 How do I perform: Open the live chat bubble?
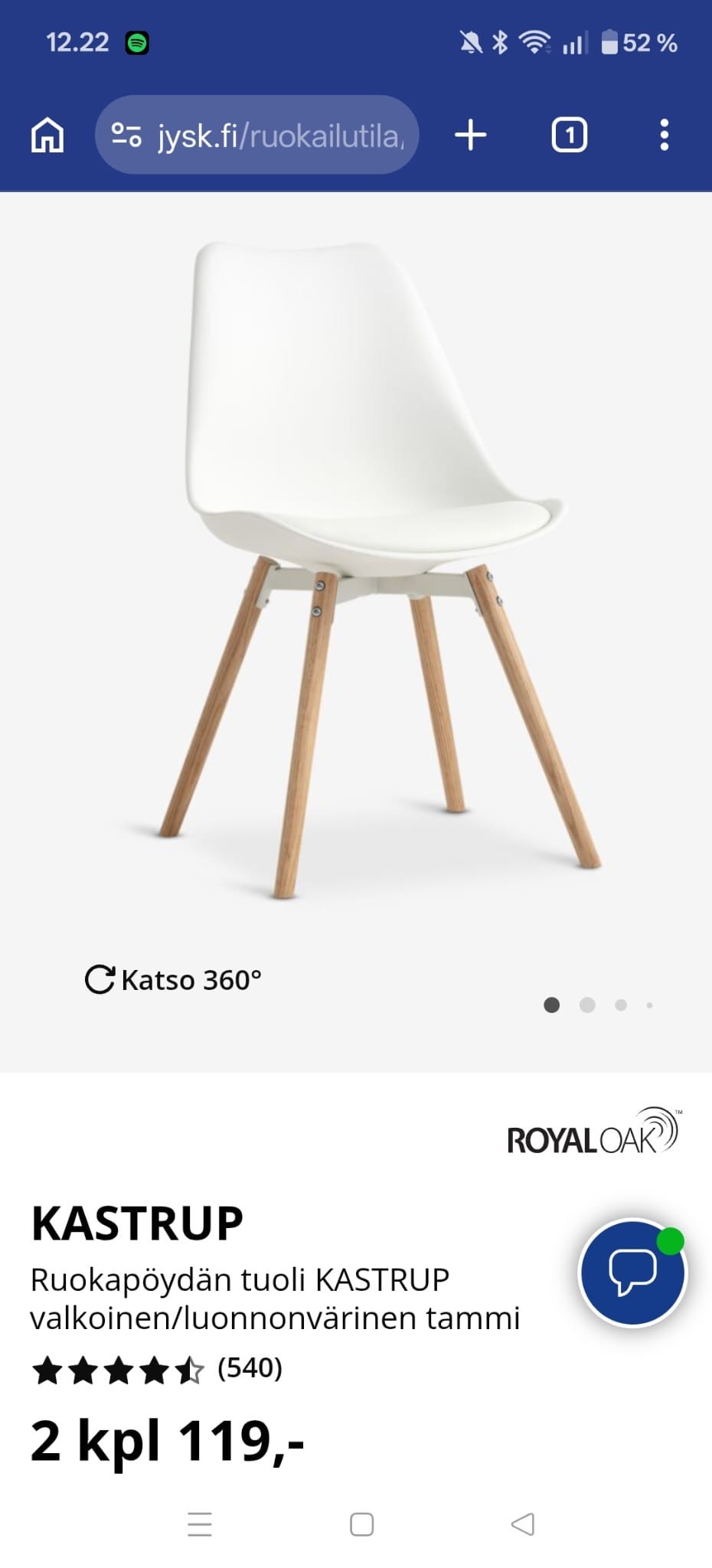[632, 1272]
